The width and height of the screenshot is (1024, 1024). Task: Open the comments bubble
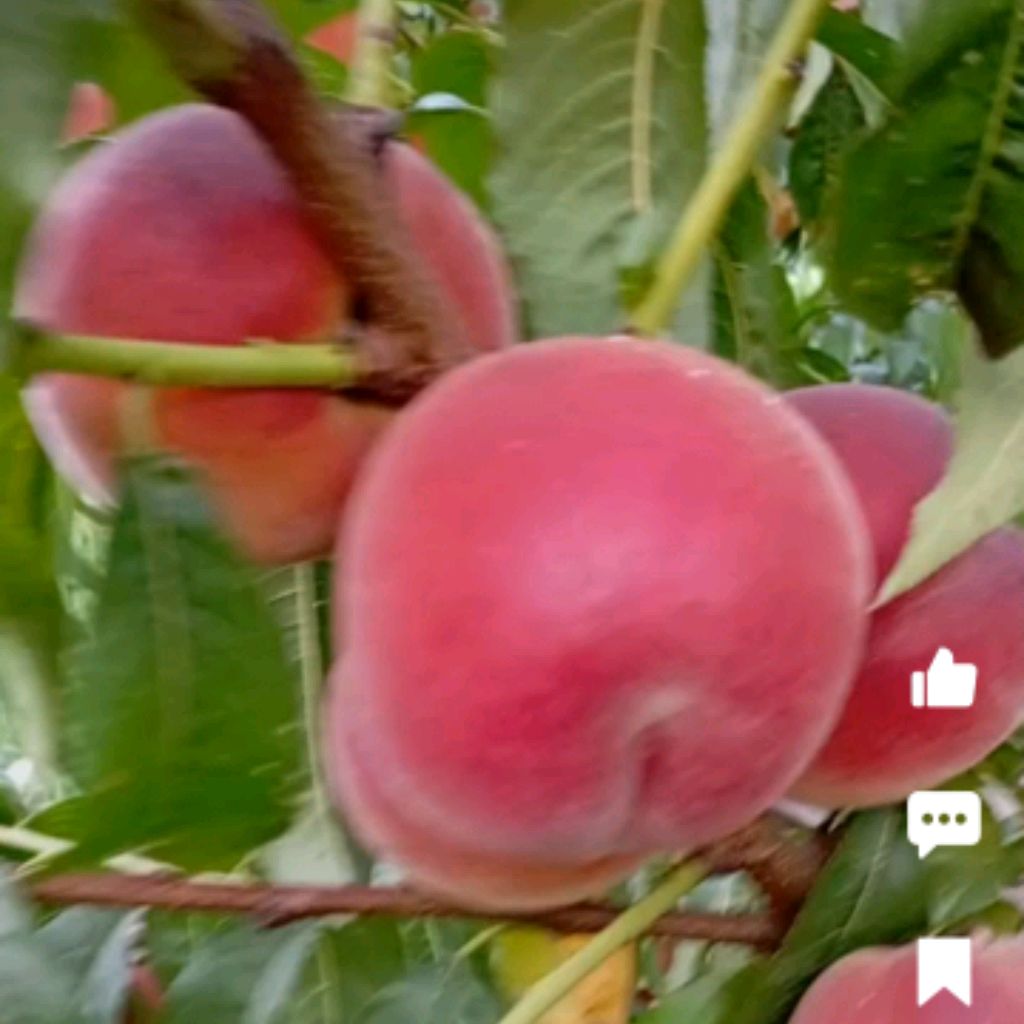(943, 821)
